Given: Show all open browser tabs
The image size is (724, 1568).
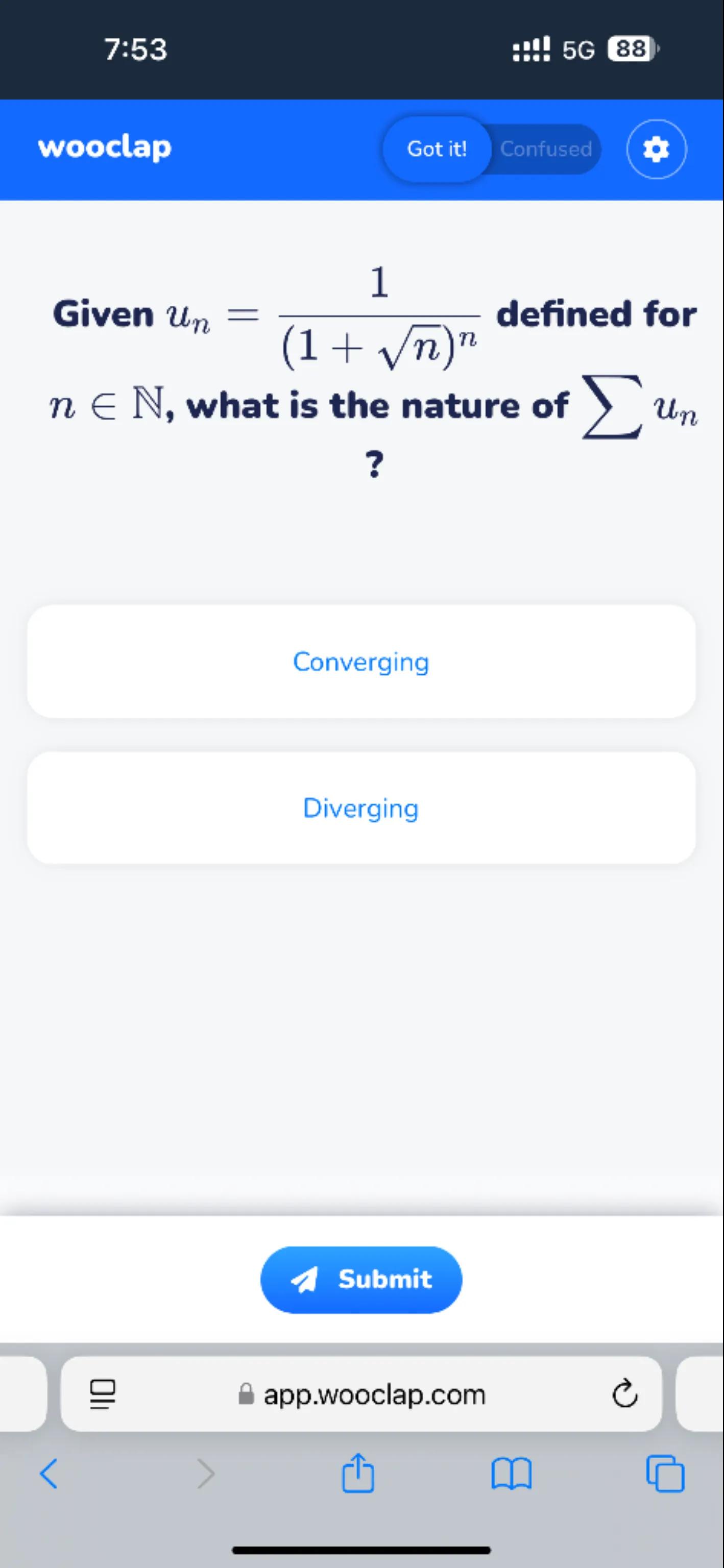Looking at the screenshot, I should 665,1473.
